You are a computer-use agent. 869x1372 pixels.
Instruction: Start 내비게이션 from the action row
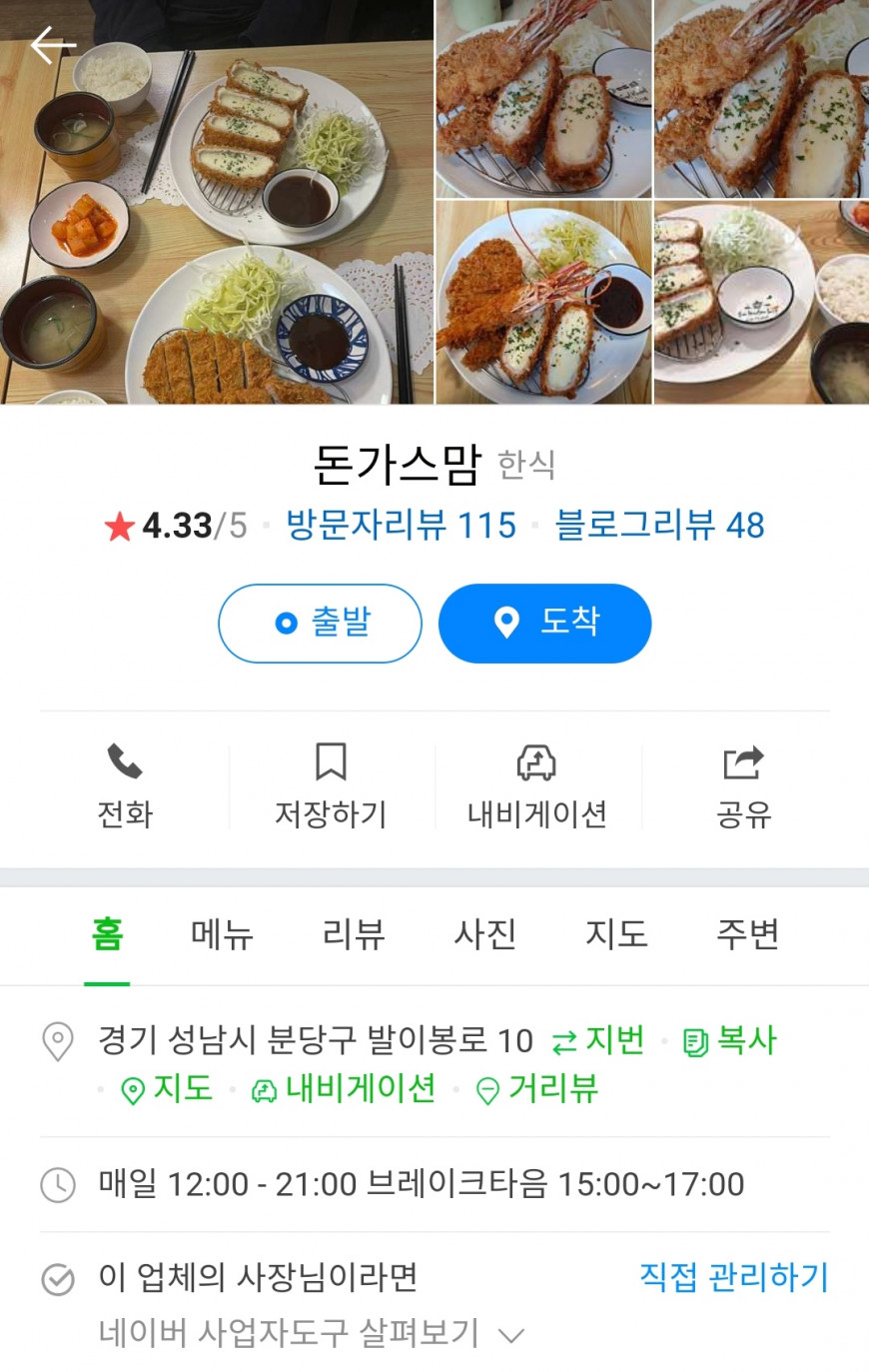536,786
